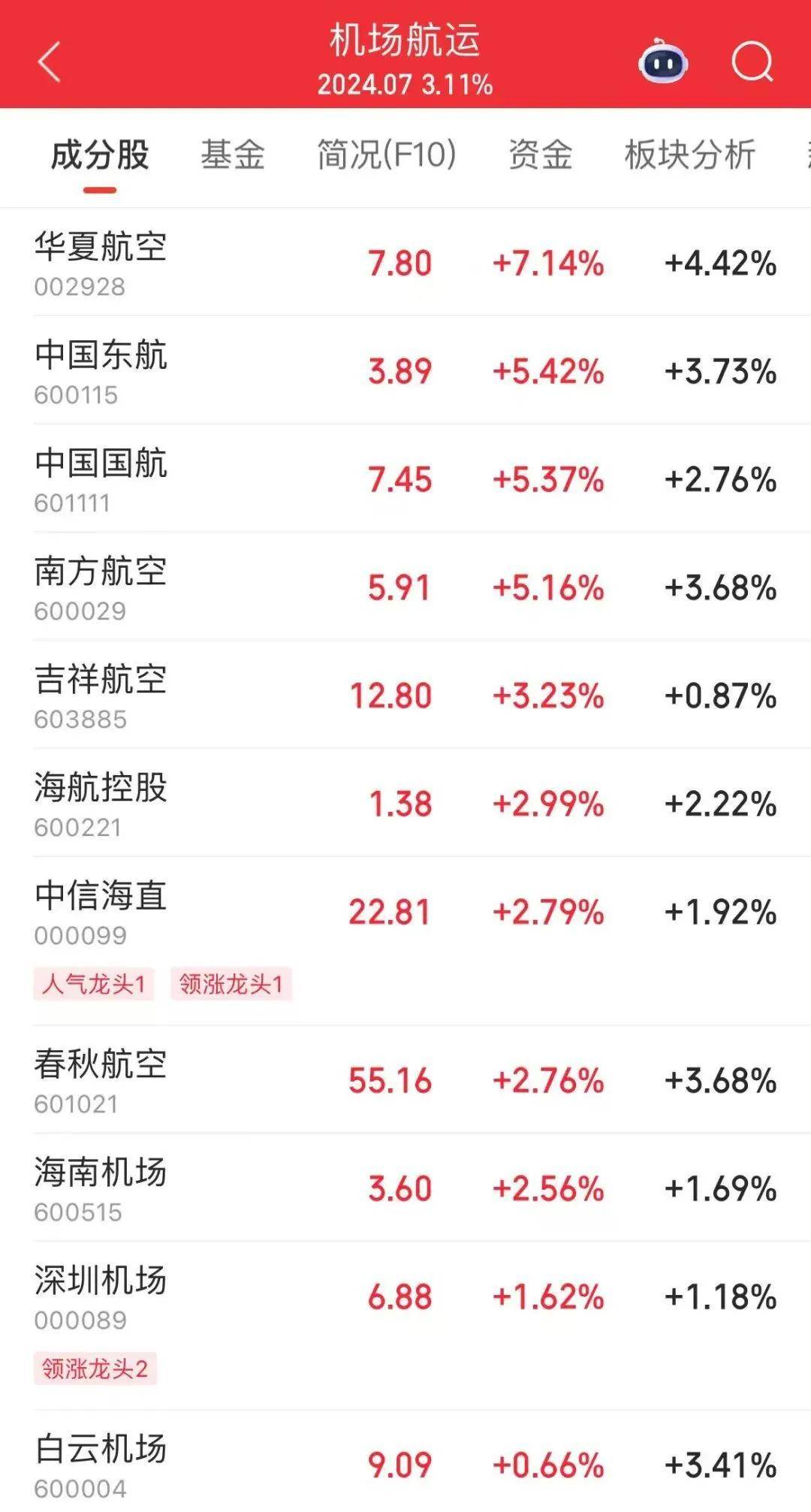Open the 白云机场 stock row

tap(405, 1462)
